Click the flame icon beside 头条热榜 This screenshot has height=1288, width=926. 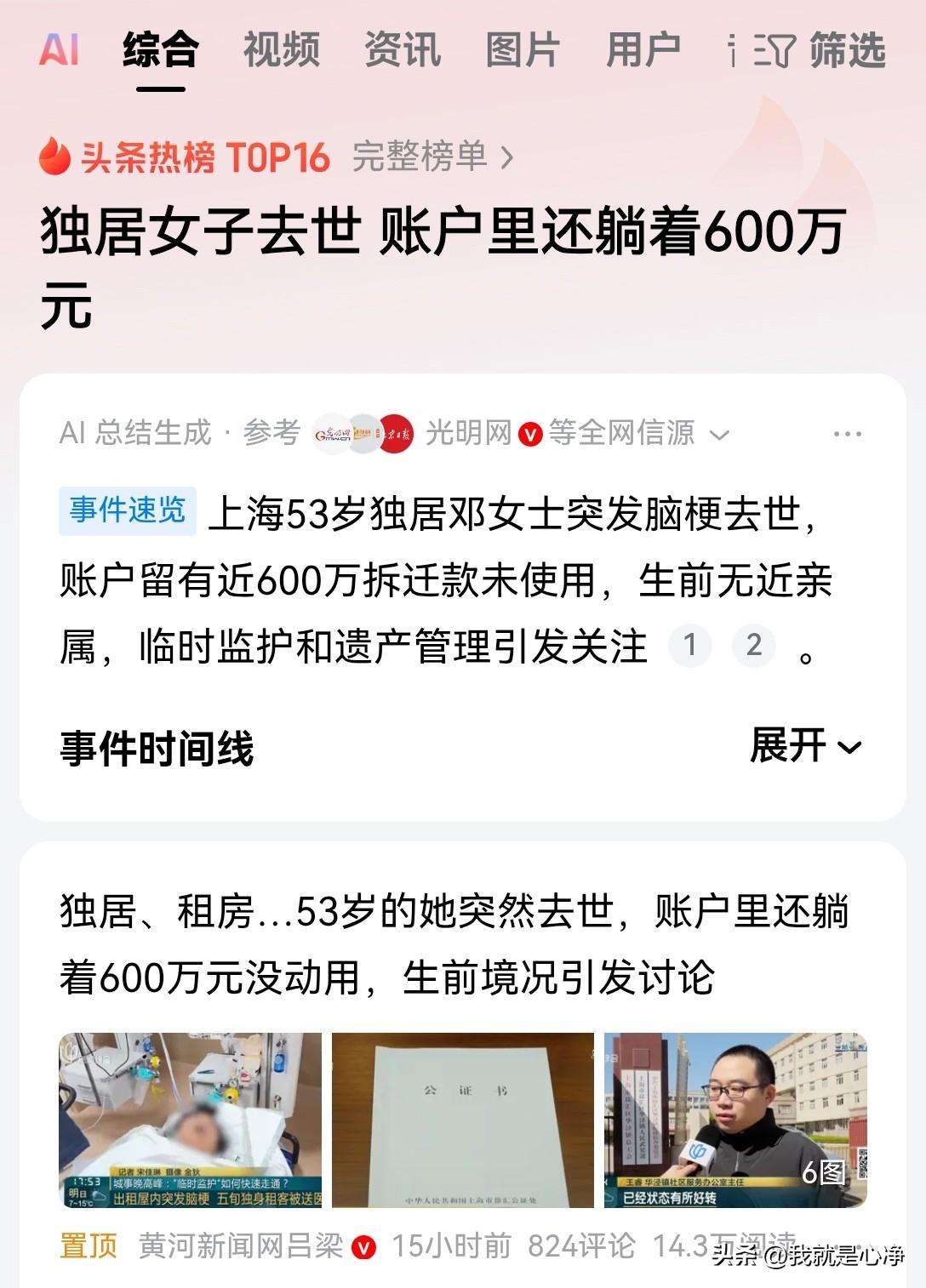pyautogui.click(x=54, y=159)
